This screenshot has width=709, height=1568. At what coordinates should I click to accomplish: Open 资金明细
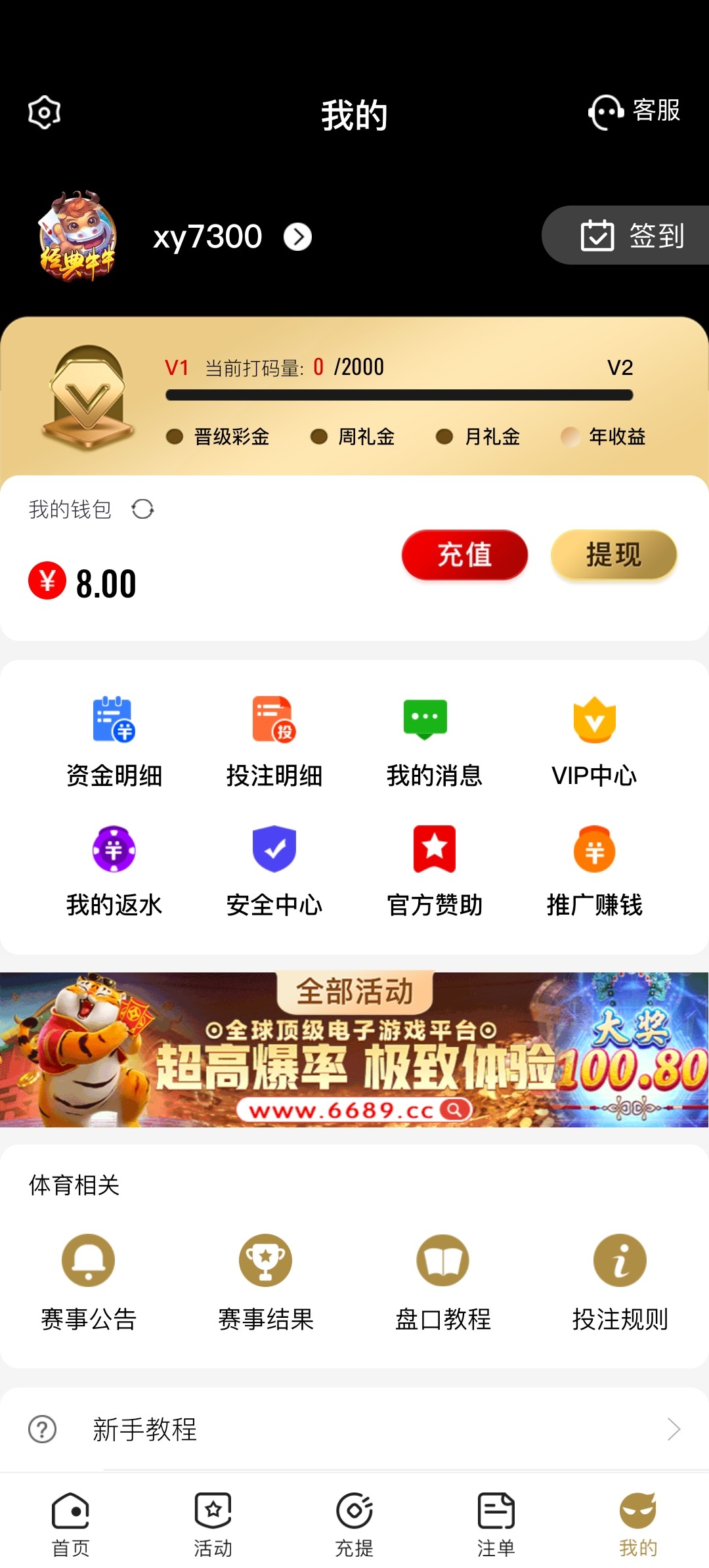(x=114, y=741)
